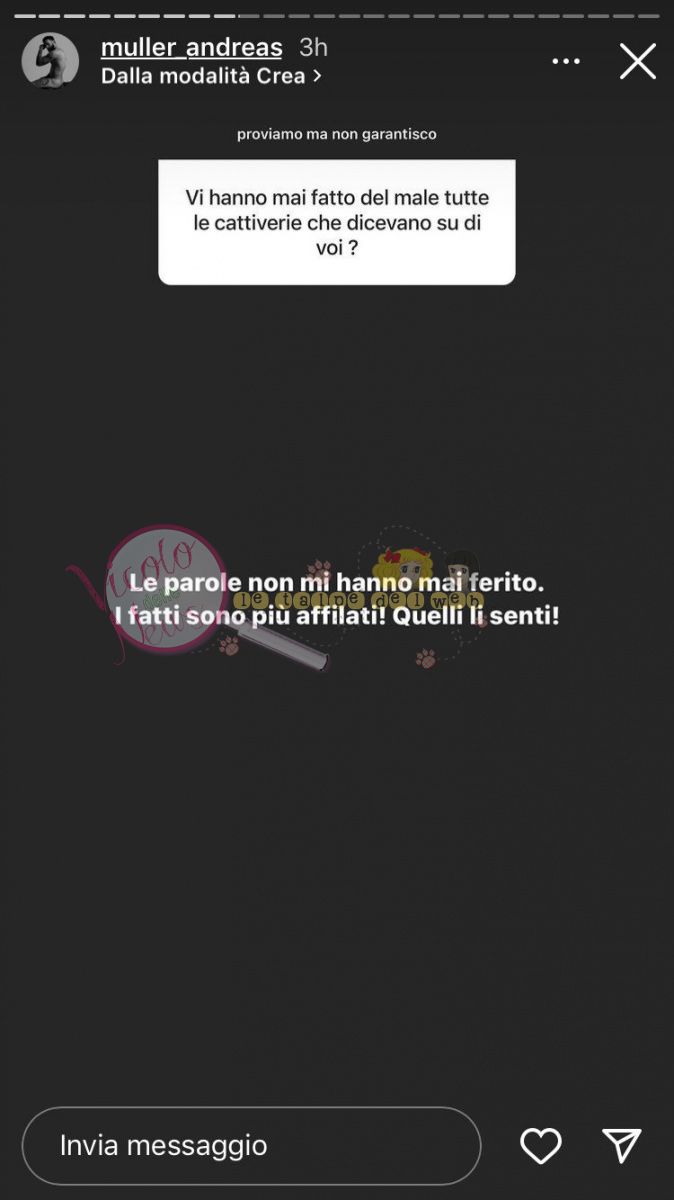Open the muller_andreas username link
674x1200 pixels.
191,47
